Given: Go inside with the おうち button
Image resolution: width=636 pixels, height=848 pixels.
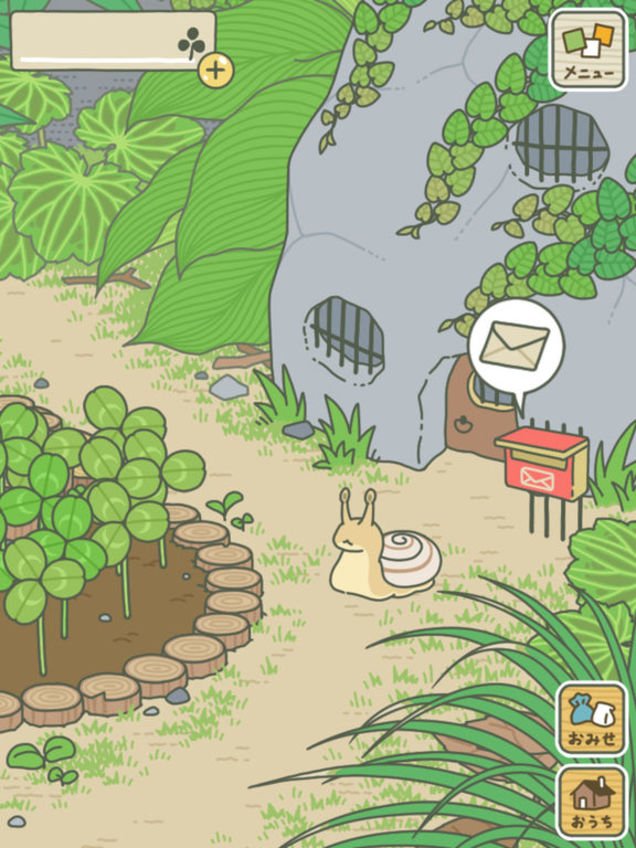Looking at the screenshot, I should coord(591,800).
